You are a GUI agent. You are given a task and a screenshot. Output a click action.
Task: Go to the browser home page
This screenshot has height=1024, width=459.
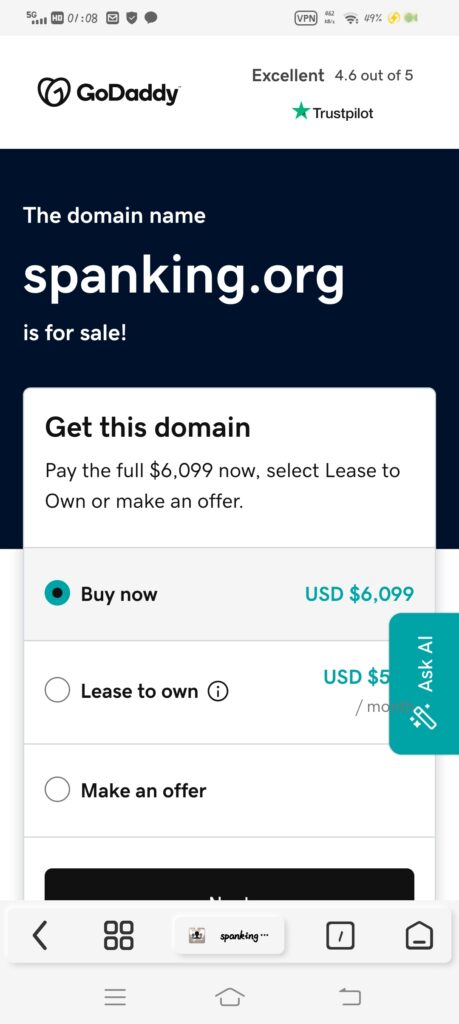[x=419, y=935]
